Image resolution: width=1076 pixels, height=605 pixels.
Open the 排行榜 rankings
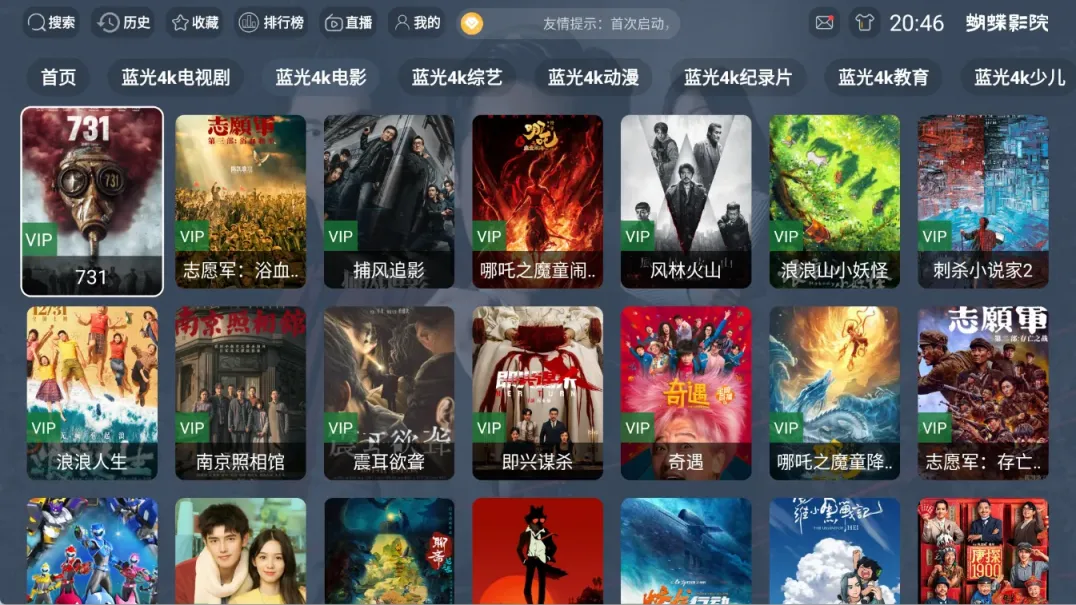click(x=272, y=22)
